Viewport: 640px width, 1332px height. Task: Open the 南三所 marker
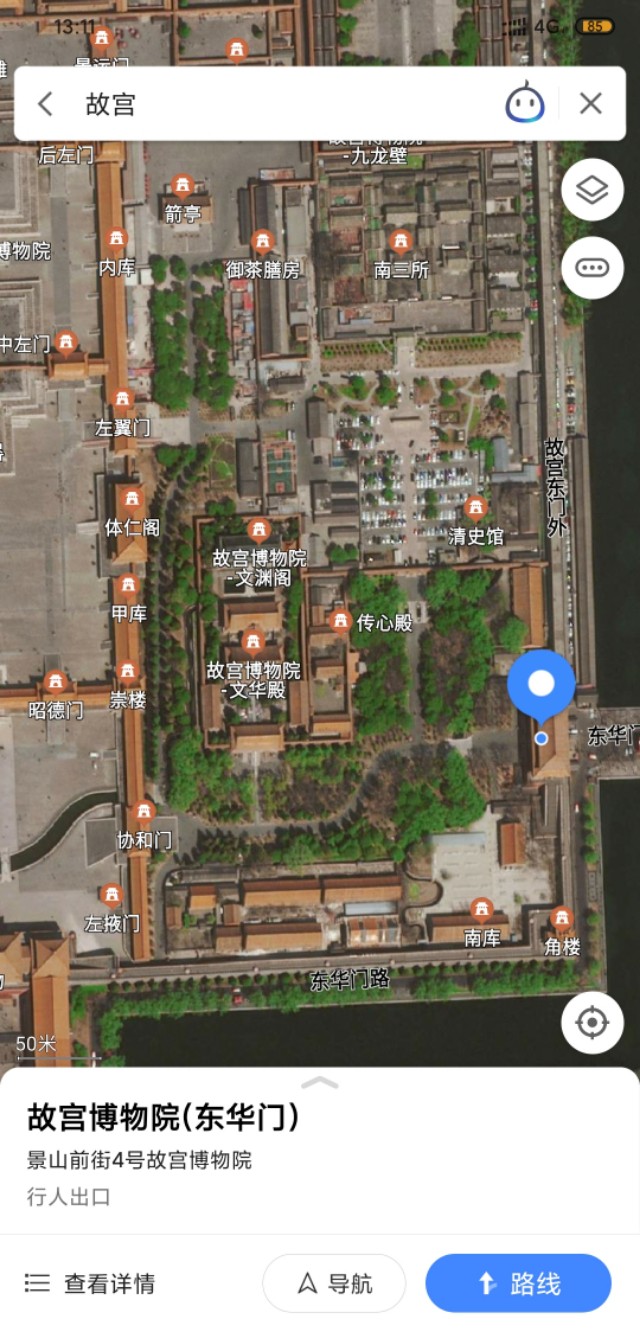point(401,241)
